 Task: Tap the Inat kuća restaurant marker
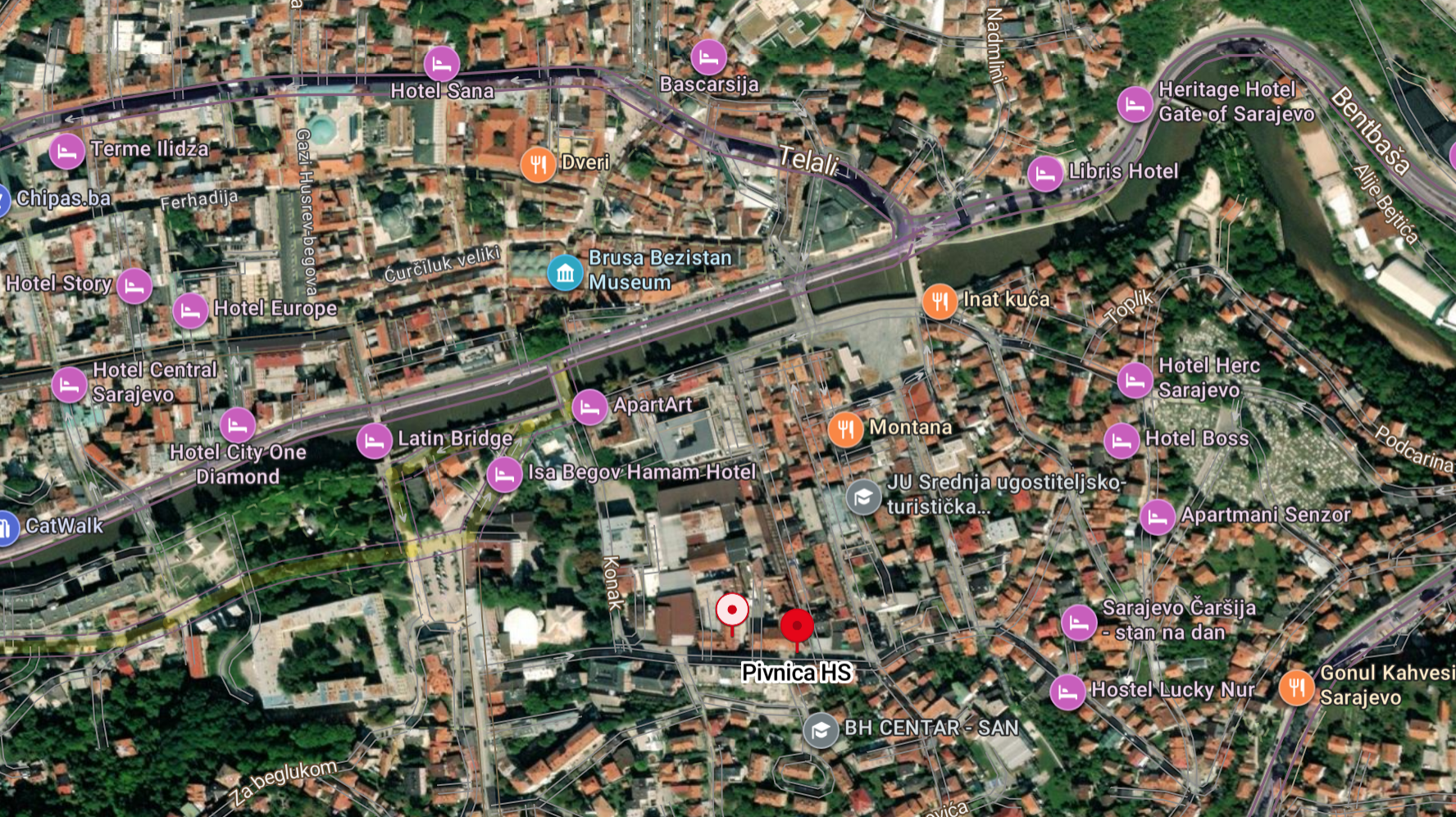940,302
